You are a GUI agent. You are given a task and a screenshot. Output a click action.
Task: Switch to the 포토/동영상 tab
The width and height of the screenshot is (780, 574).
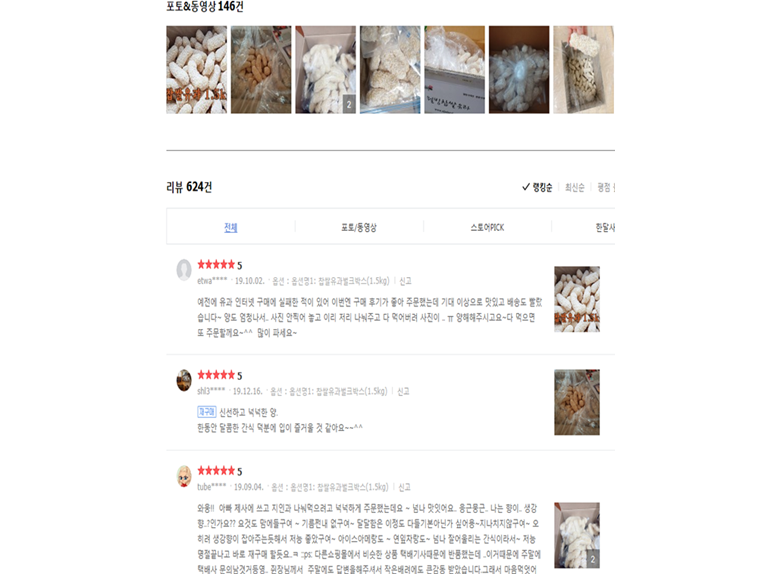pos(359,227)
